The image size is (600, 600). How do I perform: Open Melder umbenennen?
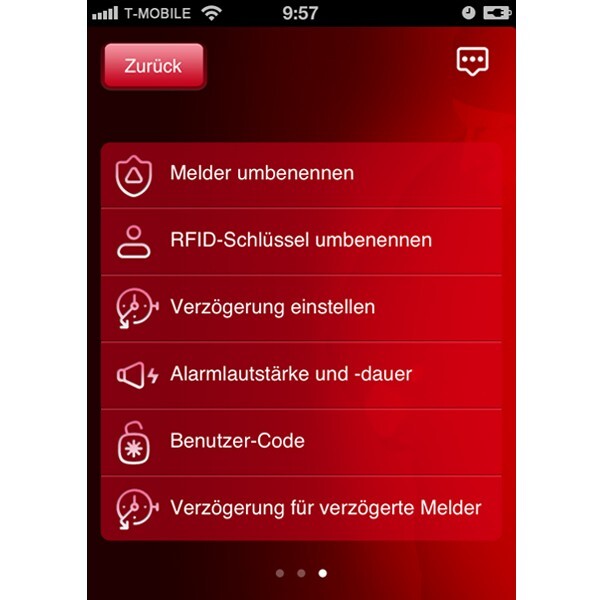[x=300, y=174]
